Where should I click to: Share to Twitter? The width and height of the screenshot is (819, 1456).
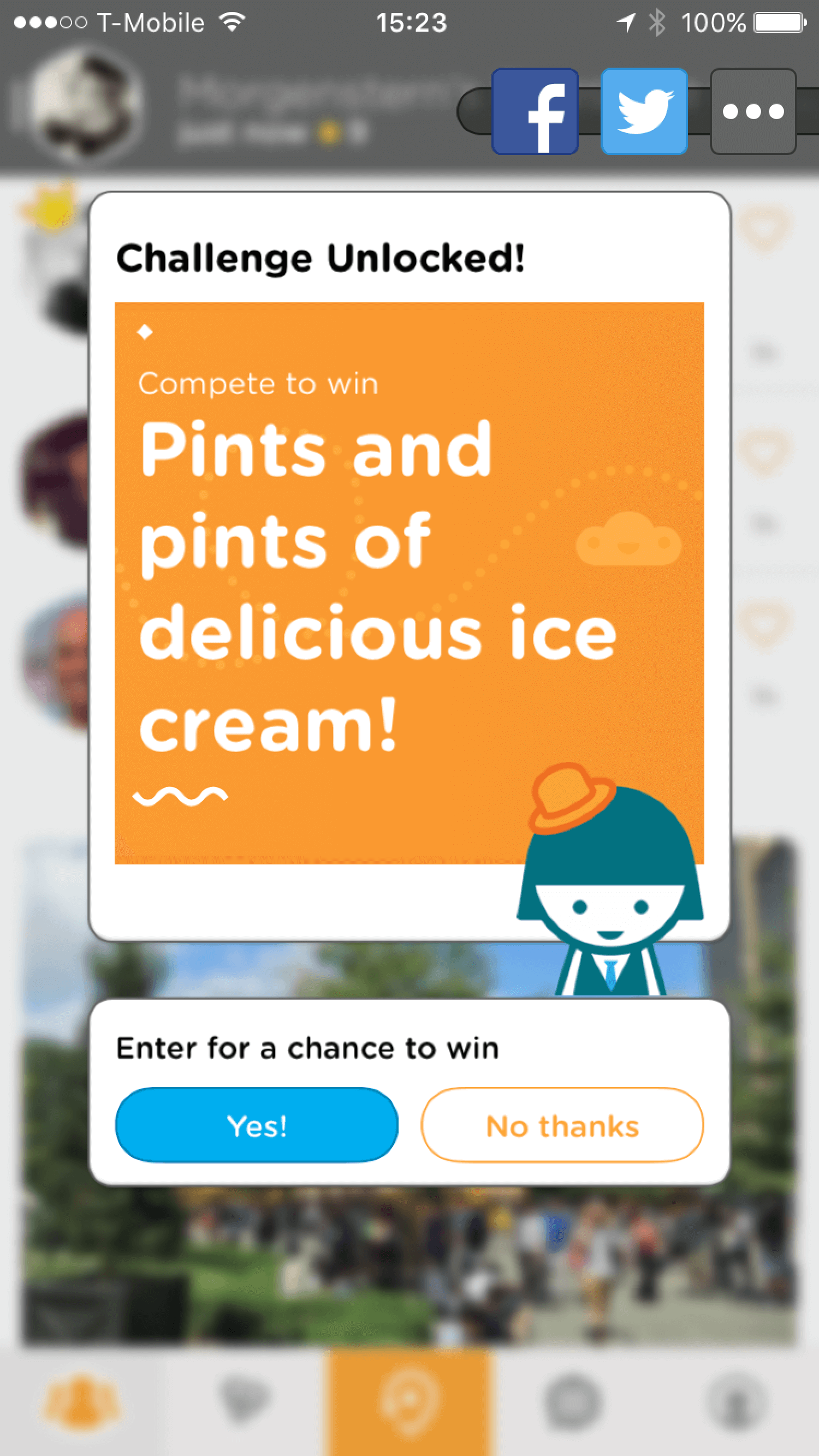click(x=644, y=111)
